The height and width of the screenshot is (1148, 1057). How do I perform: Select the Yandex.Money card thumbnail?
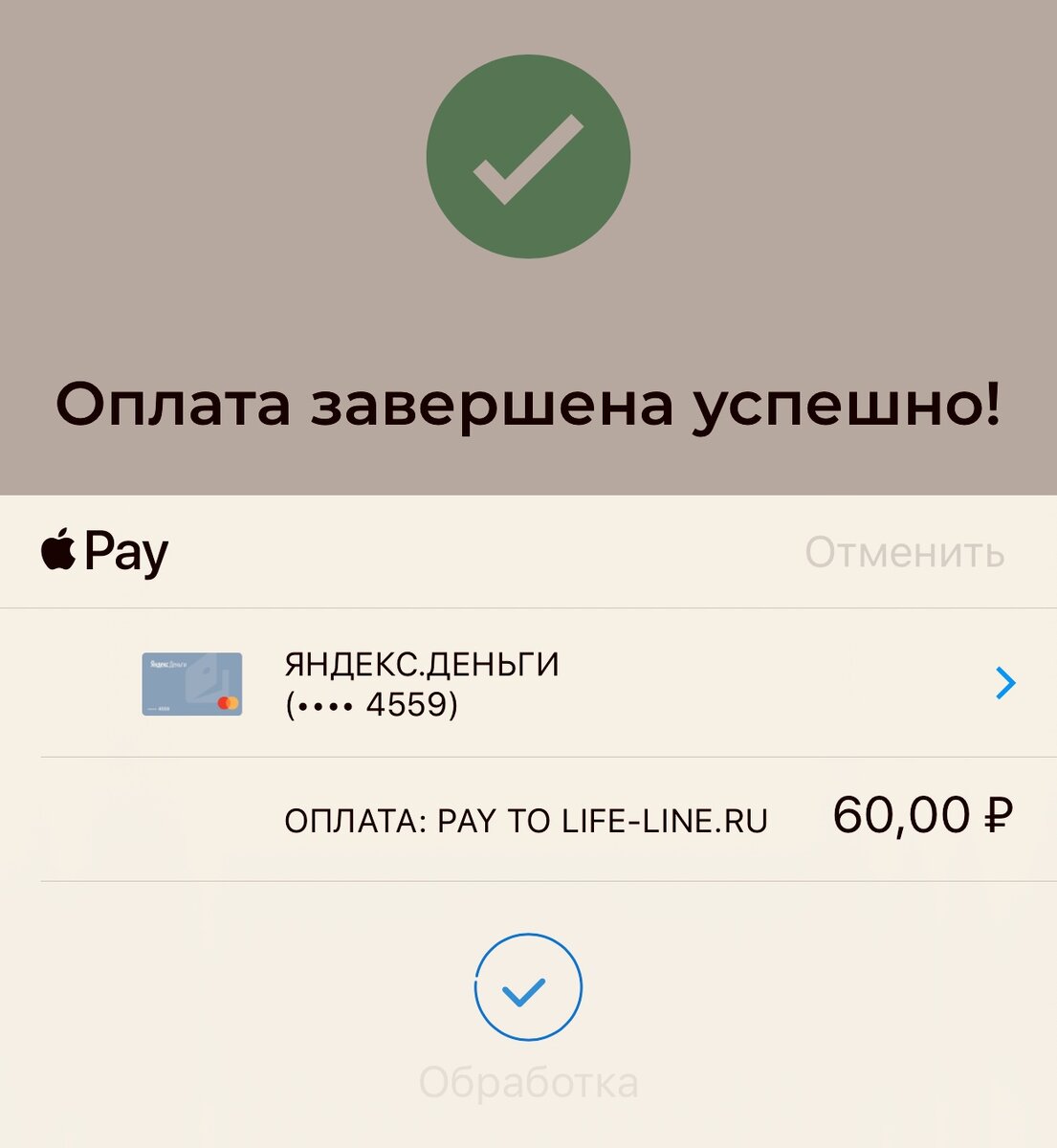(191, 683)
